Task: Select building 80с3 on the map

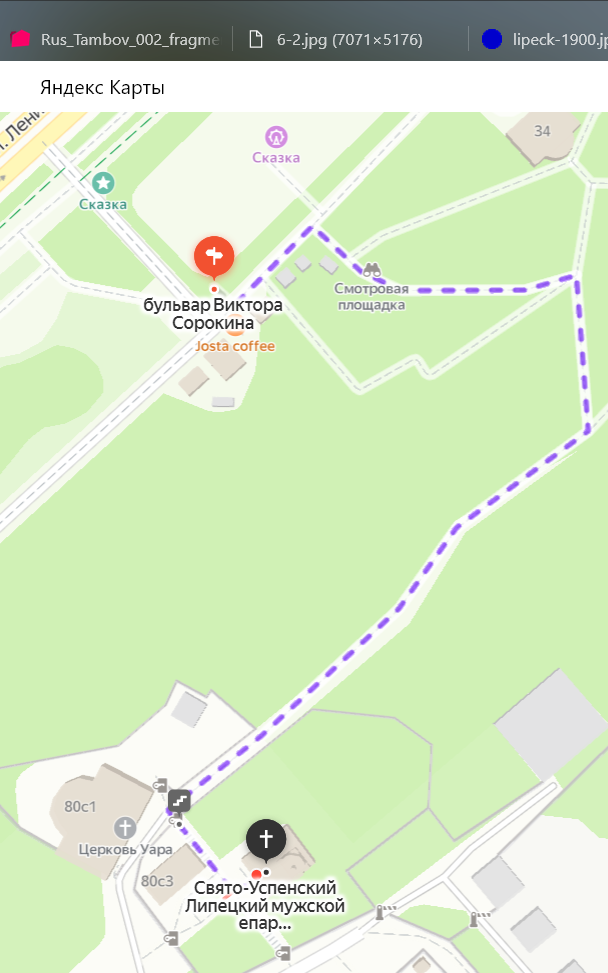Action: pos(157,881)
